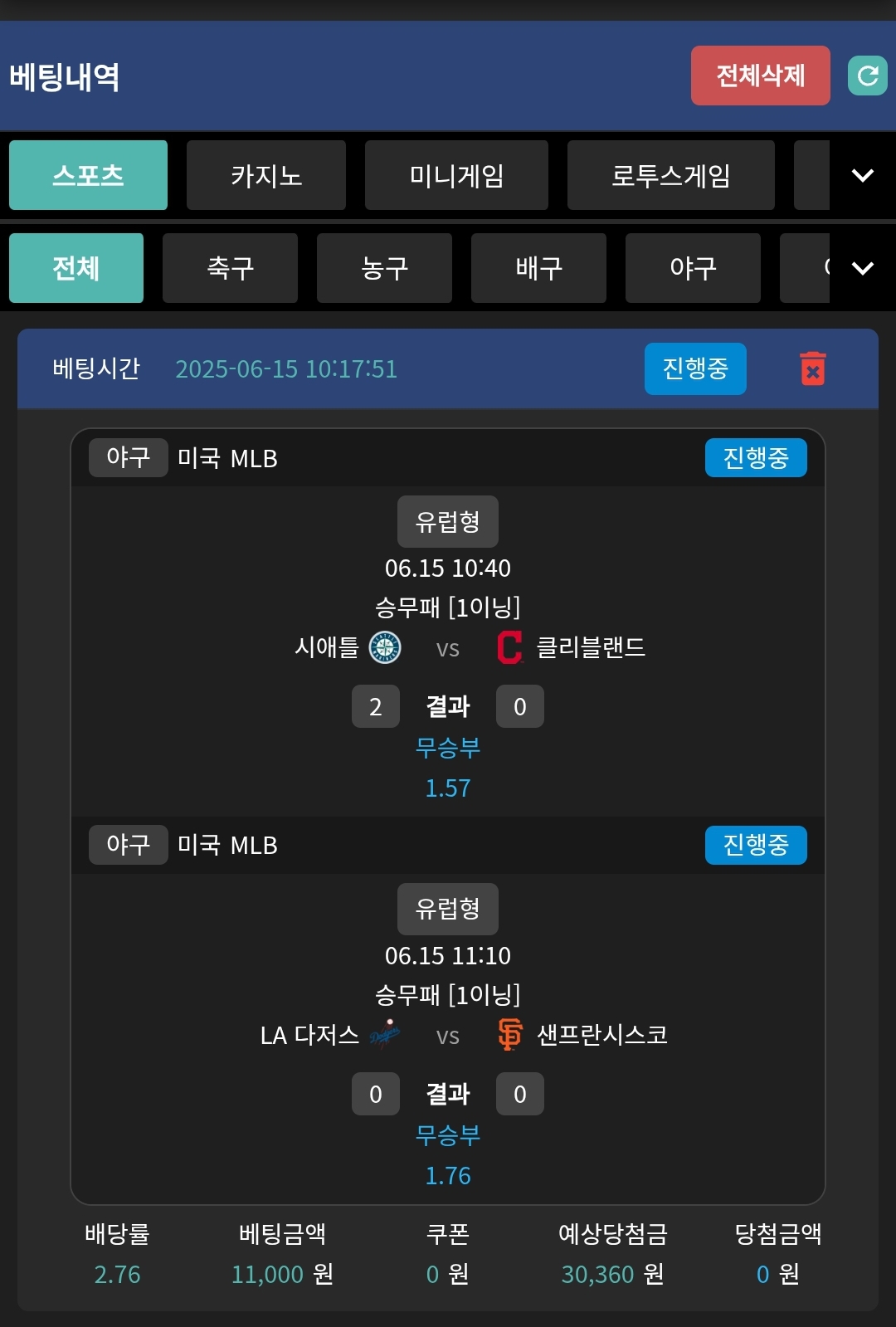Expand the game category dropdown arrow
The width and height of the screenshot is (896, 1327).
click(x=863, y=175)
